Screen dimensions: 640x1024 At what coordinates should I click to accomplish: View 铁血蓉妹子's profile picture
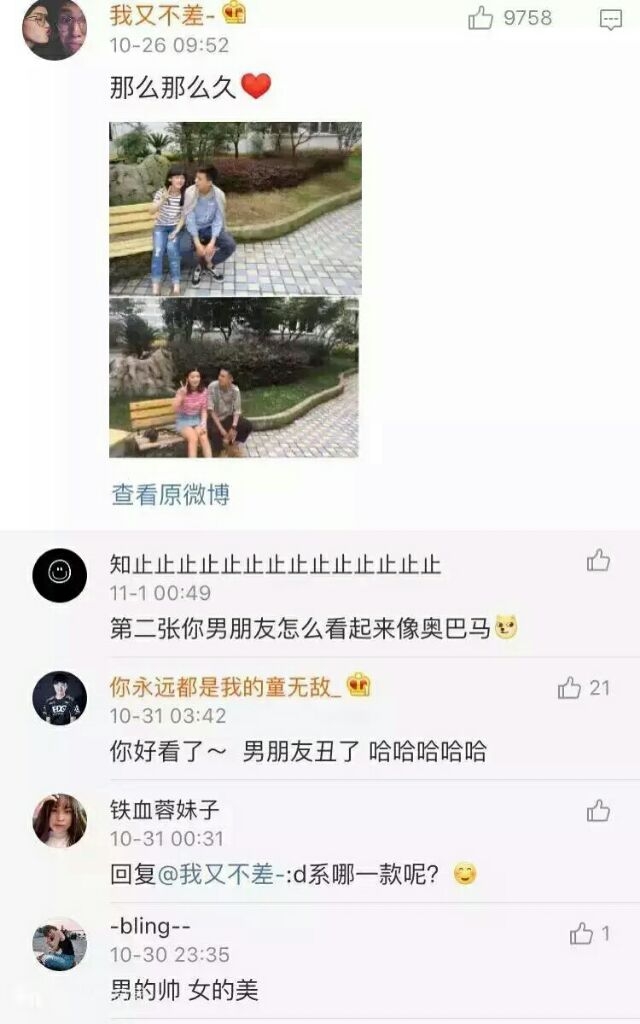pos(59,821)
